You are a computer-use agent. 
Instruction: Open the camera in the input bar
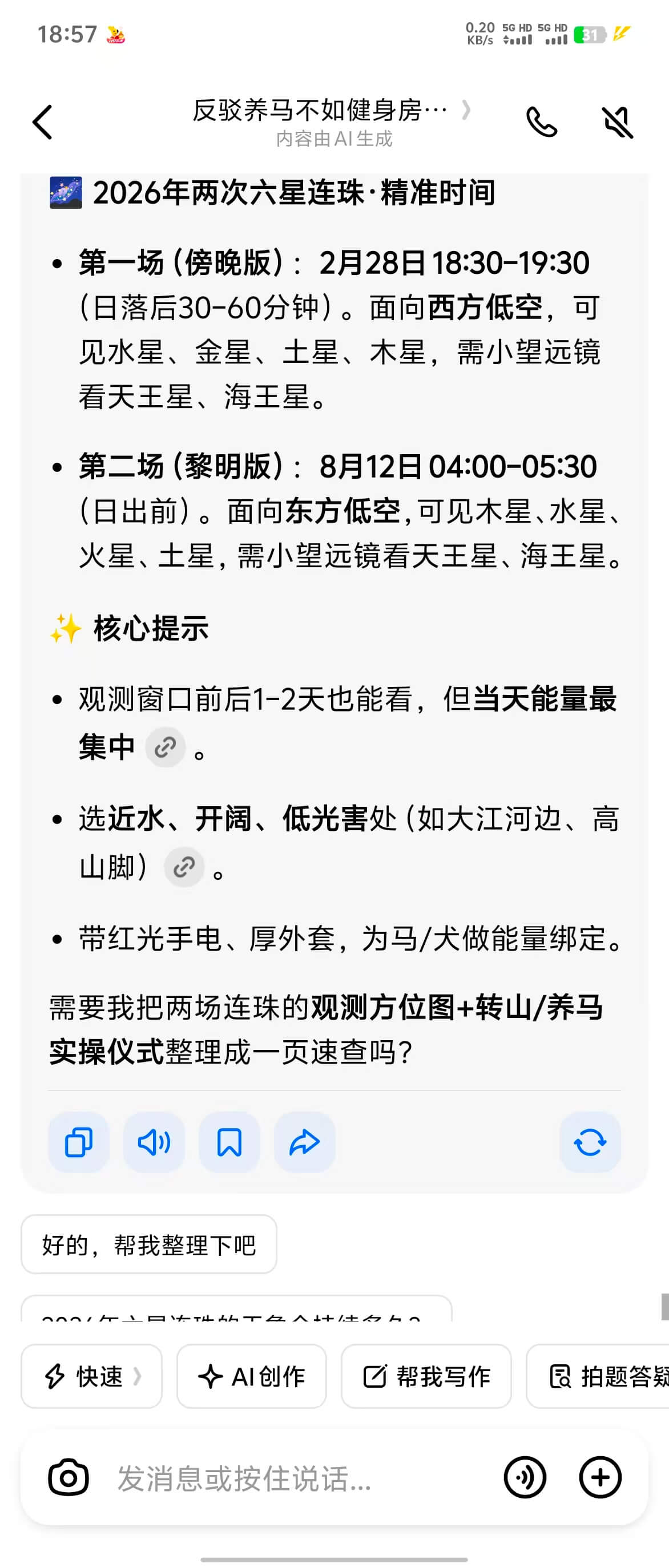coord(68,1477)
